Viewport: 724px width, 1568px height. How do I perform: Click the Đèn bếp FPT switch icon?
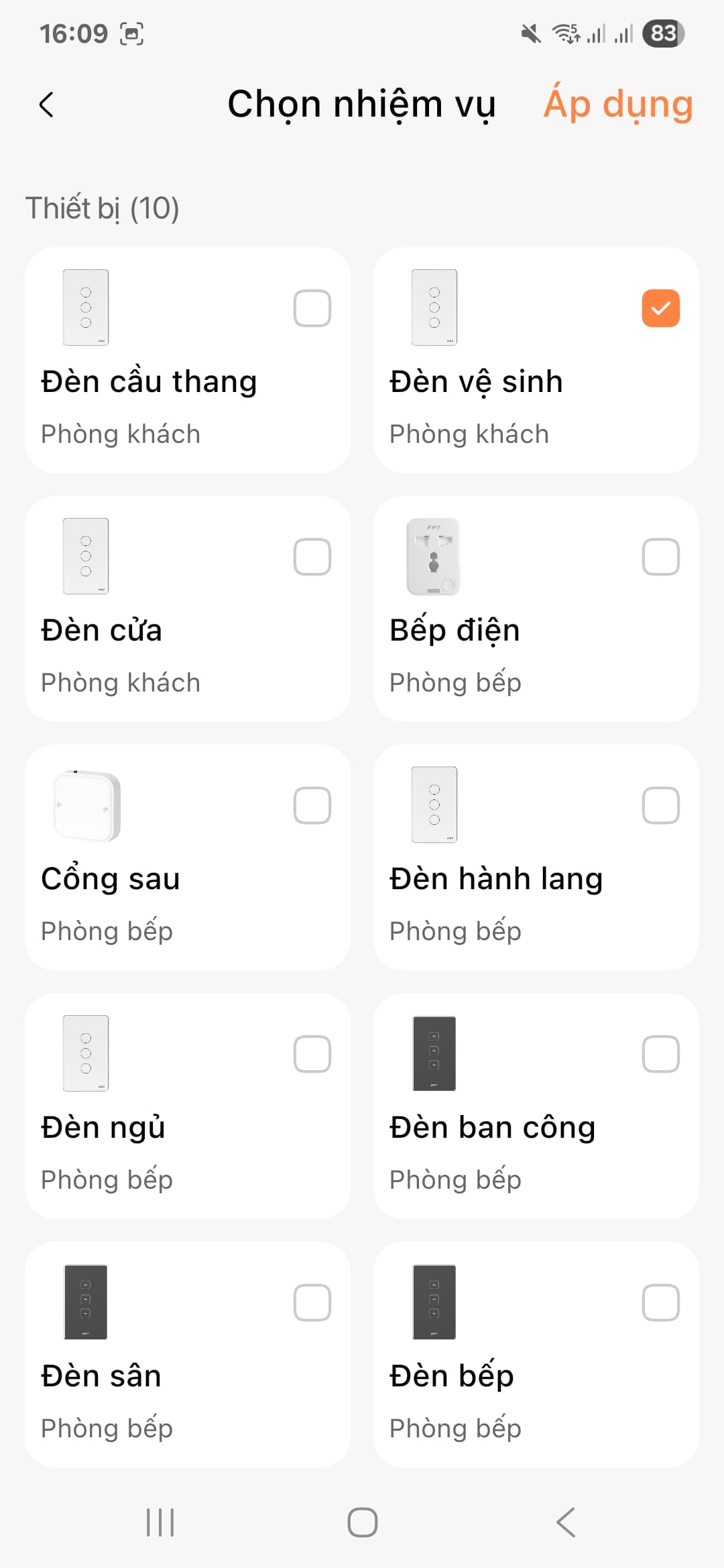pyautogui.click(x=434, y=1303)
